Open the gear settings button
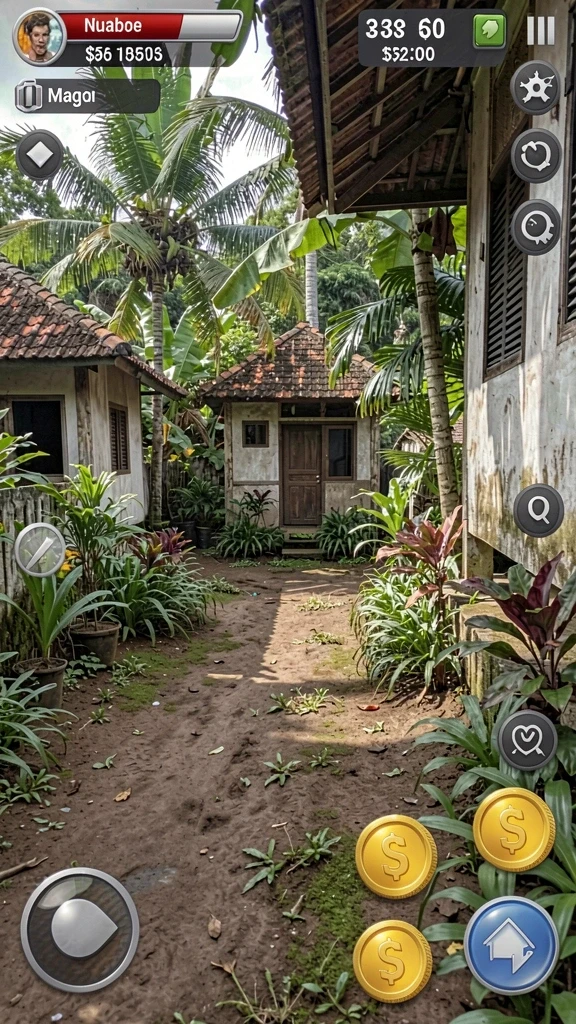Image resolution: width=576 pixels, height=1024 pixels. pos(536,88)
